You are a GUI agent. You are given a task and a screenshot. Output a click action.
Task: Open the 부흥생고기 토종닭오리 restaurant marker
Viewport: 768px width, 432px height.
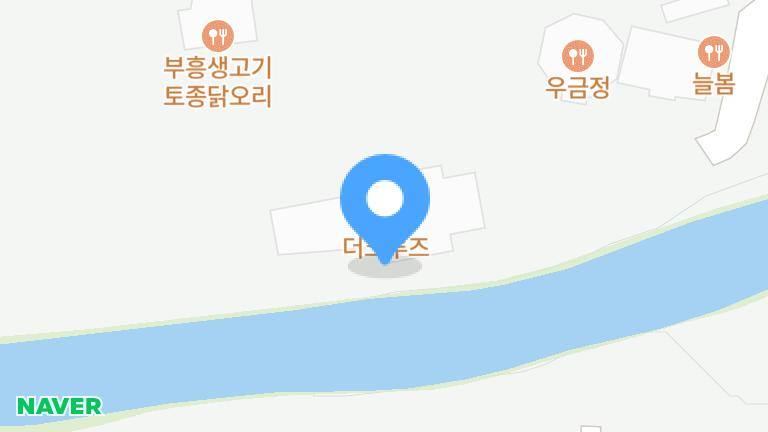tap(217, 37)
